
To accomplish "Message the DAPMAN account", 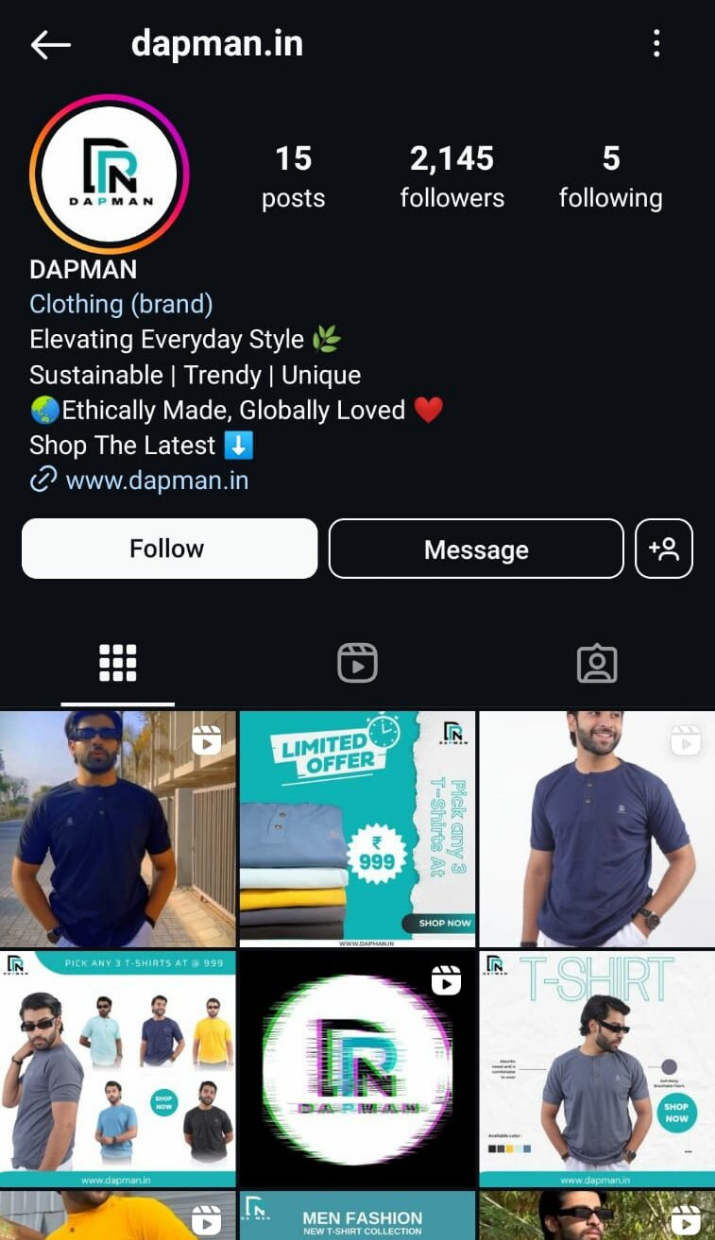I will (x=476, y=549).
